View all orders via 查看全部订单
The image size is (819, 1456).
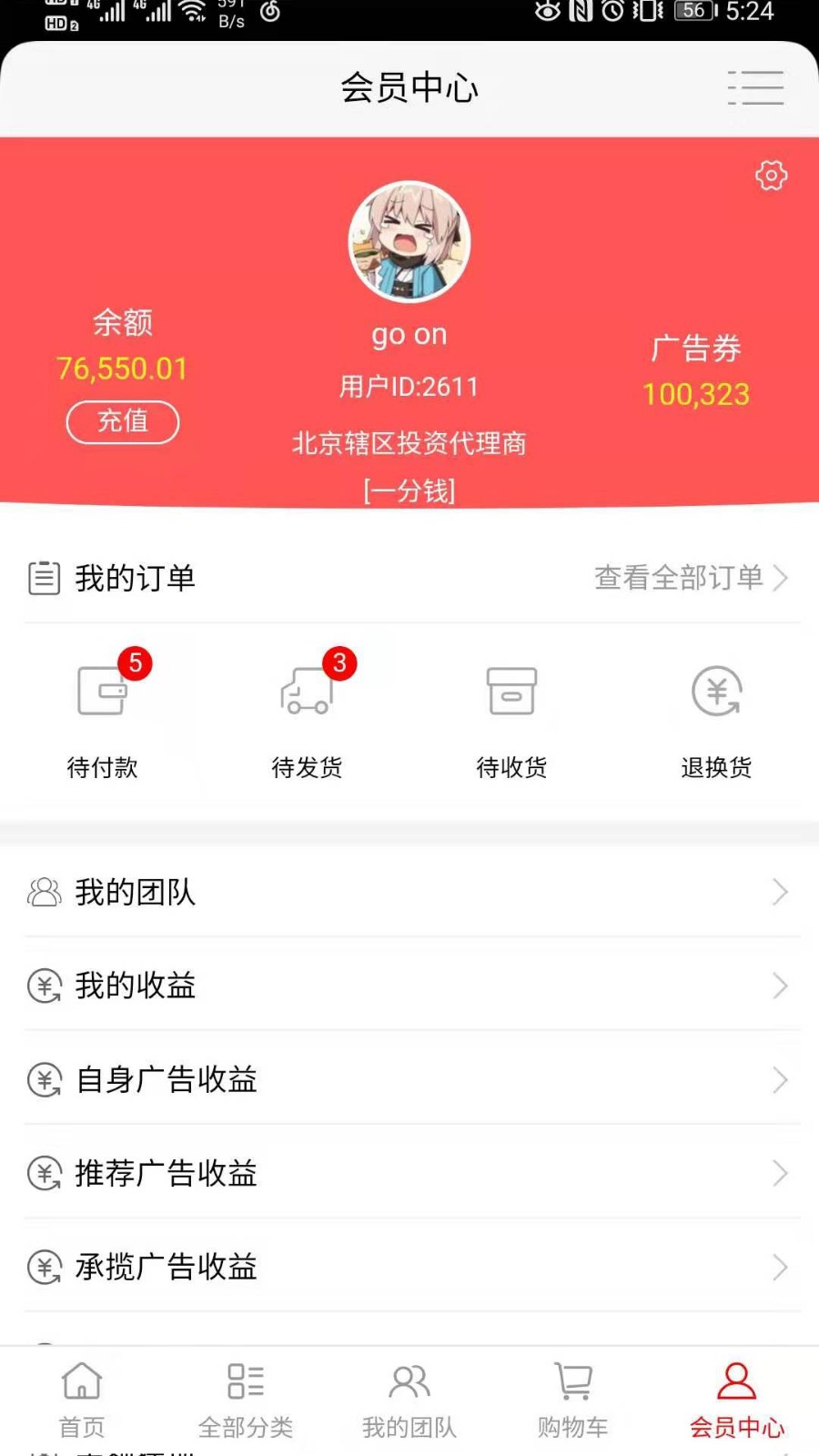(x=690, y=578)
